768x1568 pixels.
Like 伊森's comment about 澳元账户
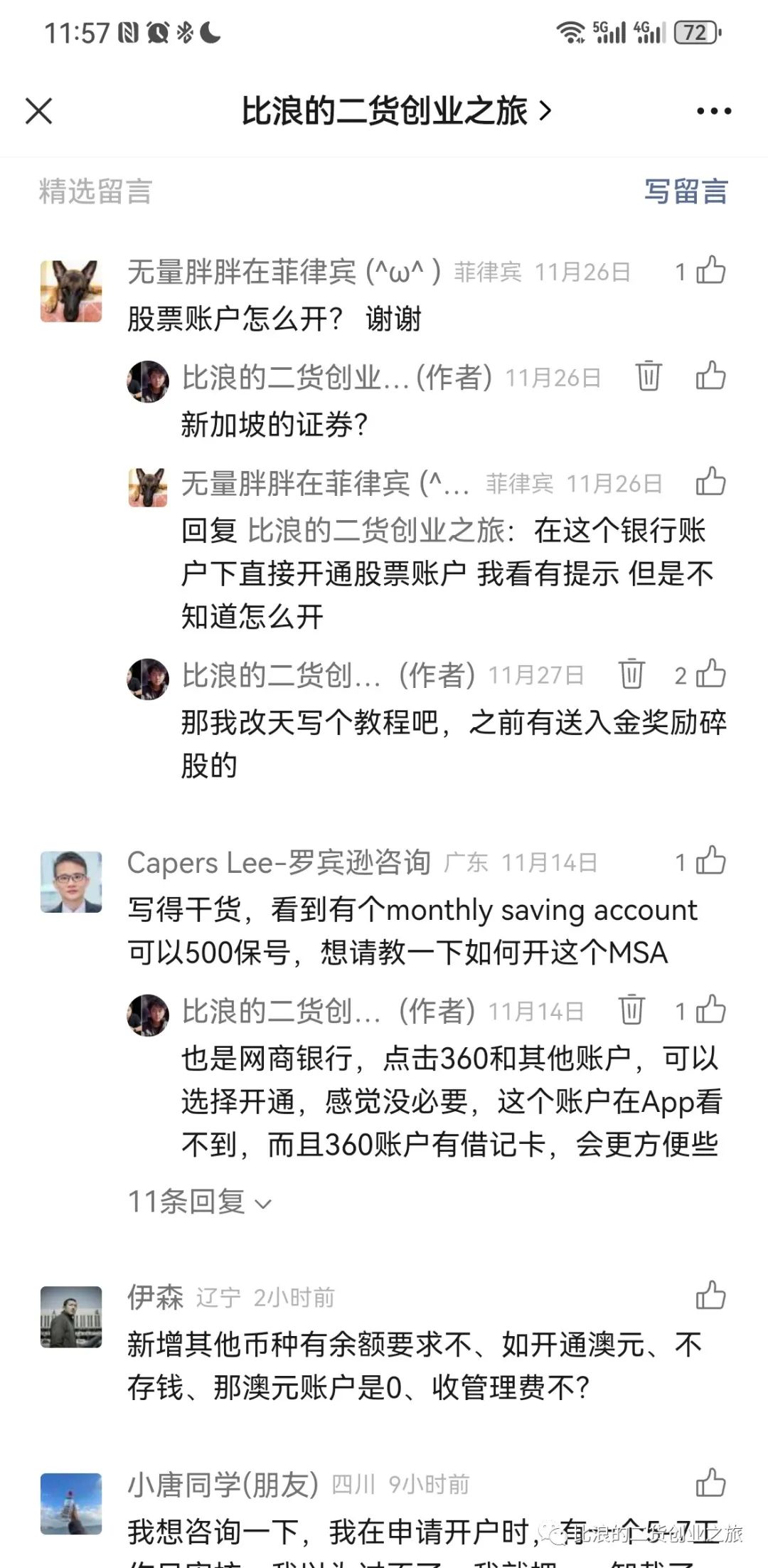click(710, 1296)
